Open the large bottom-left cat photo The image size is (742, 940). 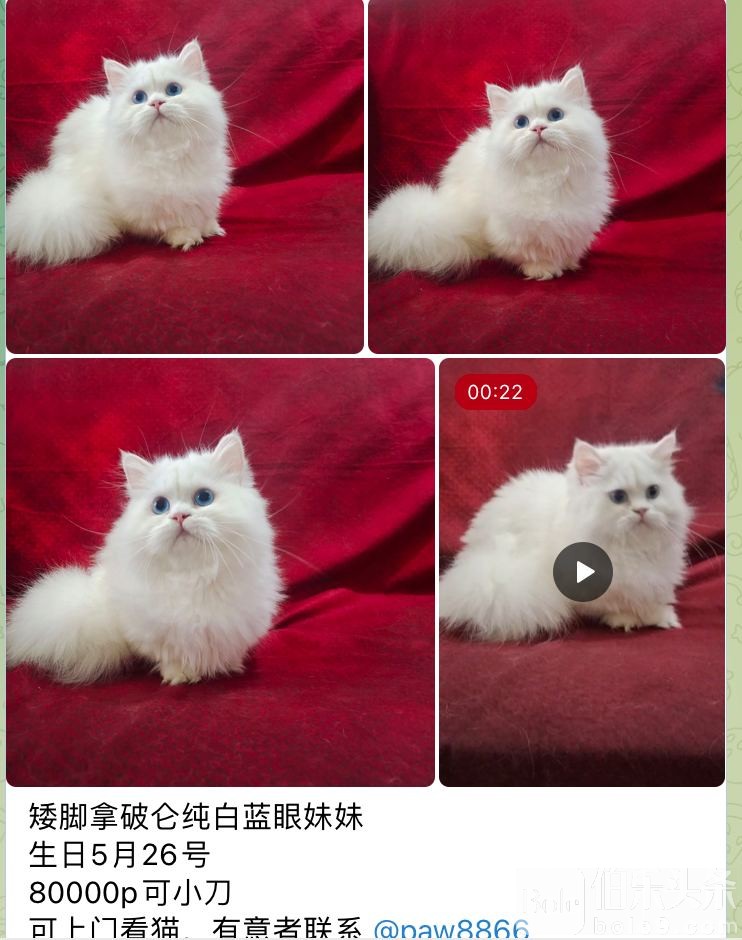[220, 572]
